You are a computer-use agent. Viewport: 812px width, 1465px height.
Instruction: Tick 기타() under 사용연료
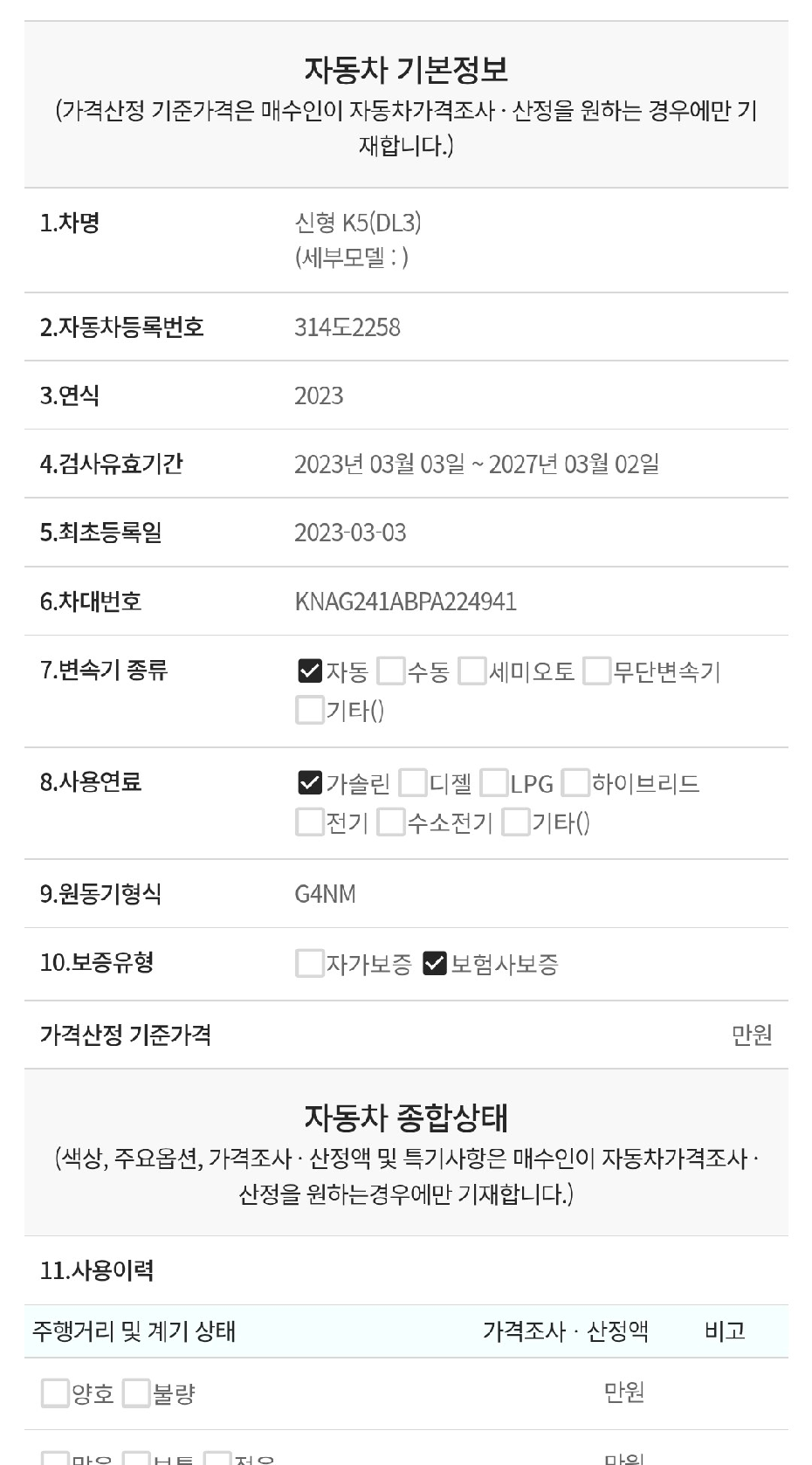pyautogui.click(x=515, y=822)
